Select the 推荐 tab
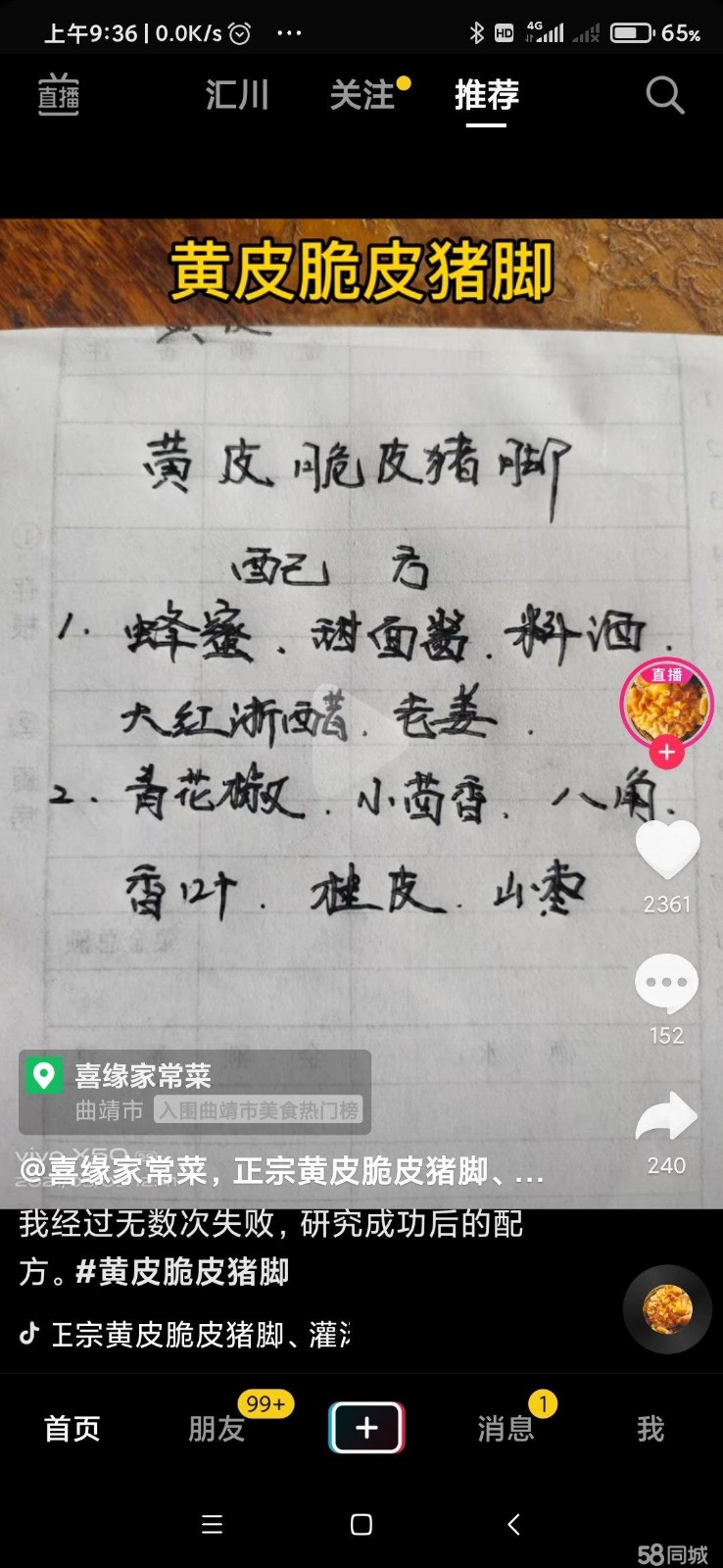Image resolution: width=723 pixels, height=1568 pixels. coord(487,95)
